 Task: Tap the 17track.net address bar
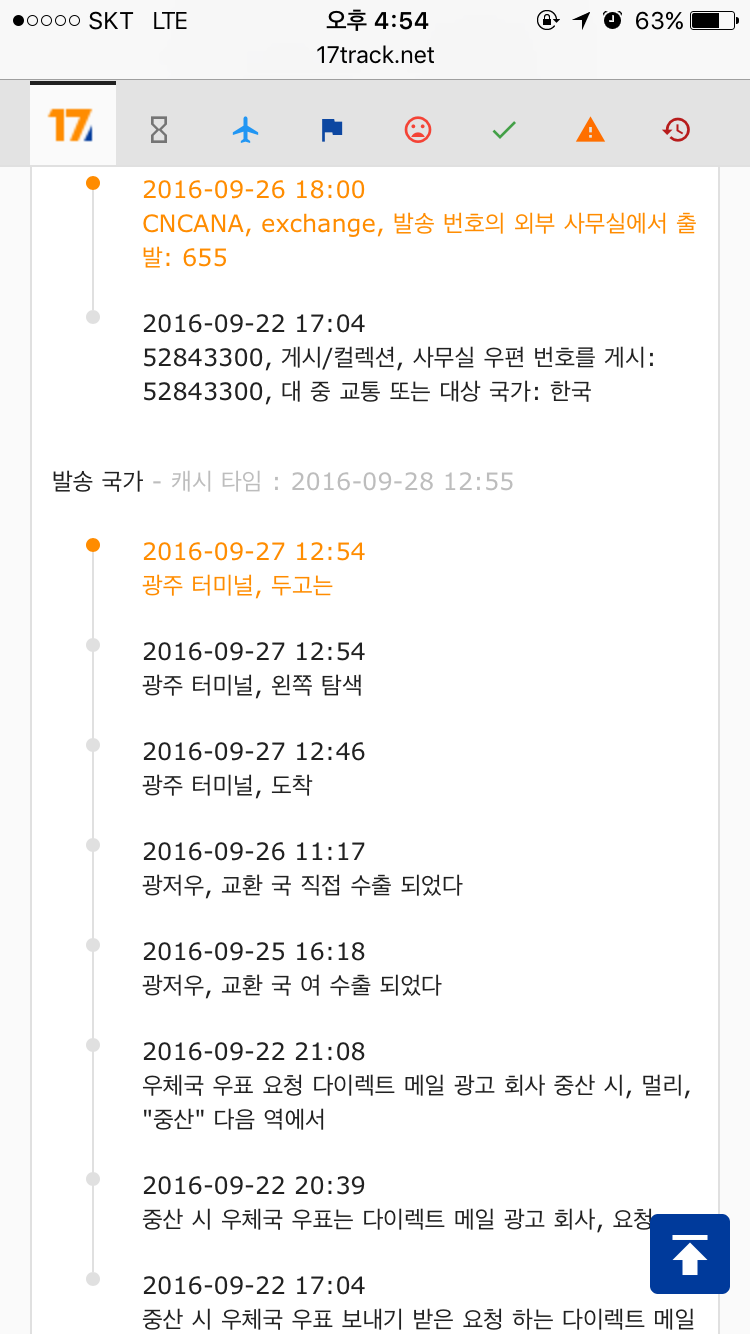(375, 55)
